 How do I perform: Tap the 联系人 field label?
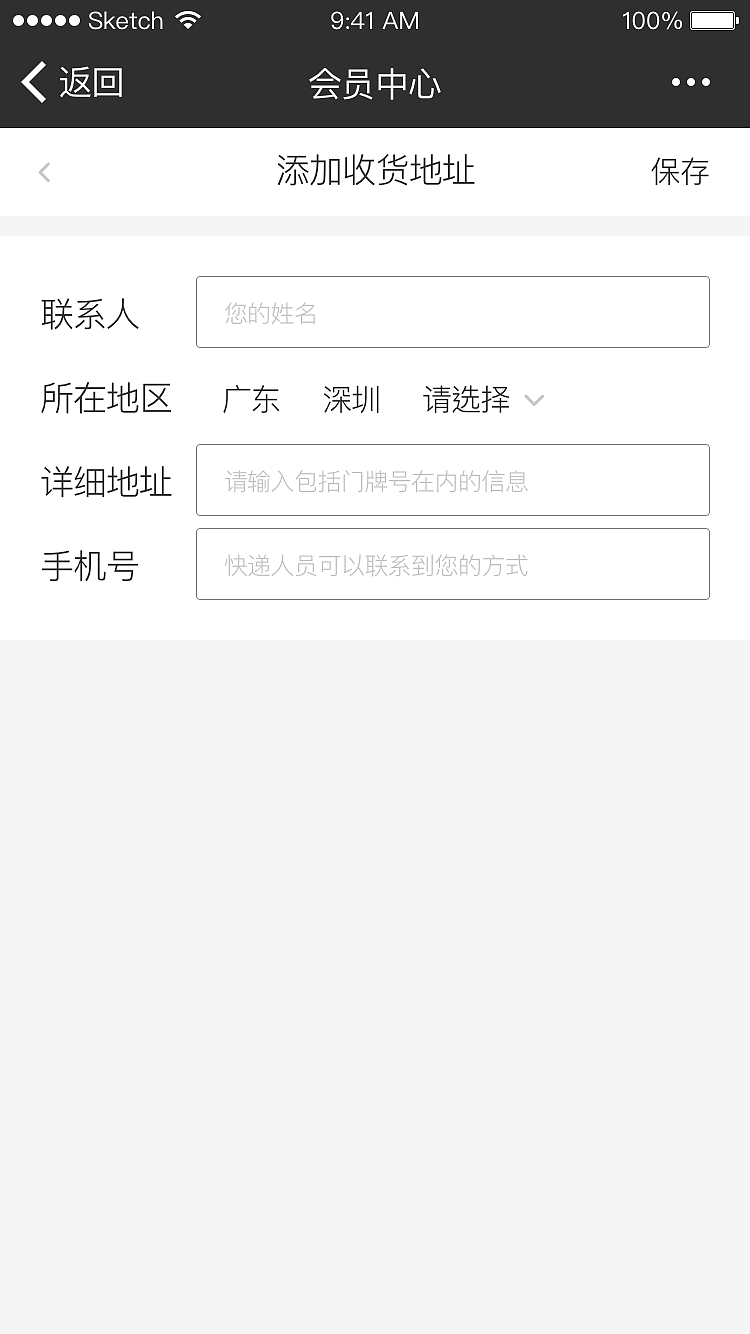coord(91,314)
